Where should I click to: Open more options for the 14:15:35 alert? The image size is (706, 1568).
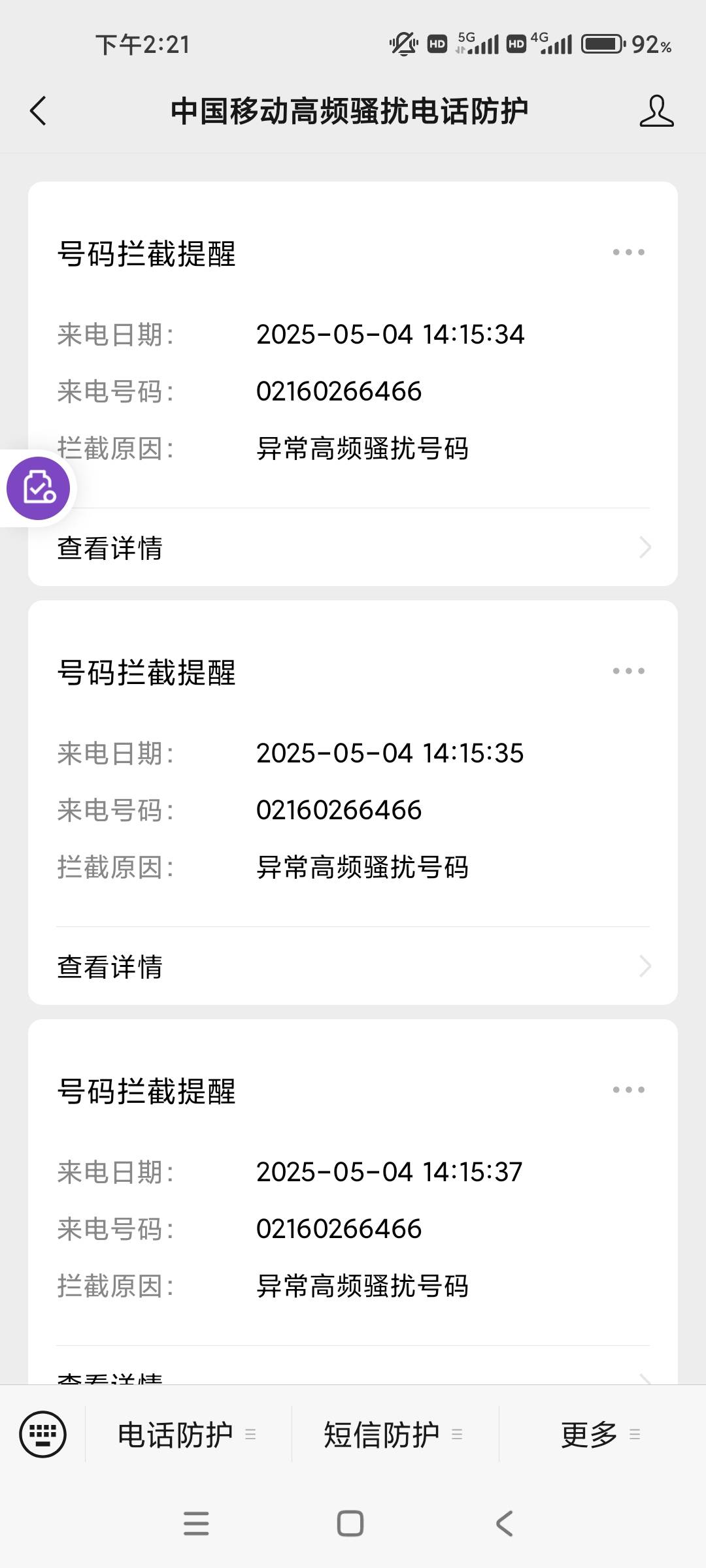[x=628, y=671]
